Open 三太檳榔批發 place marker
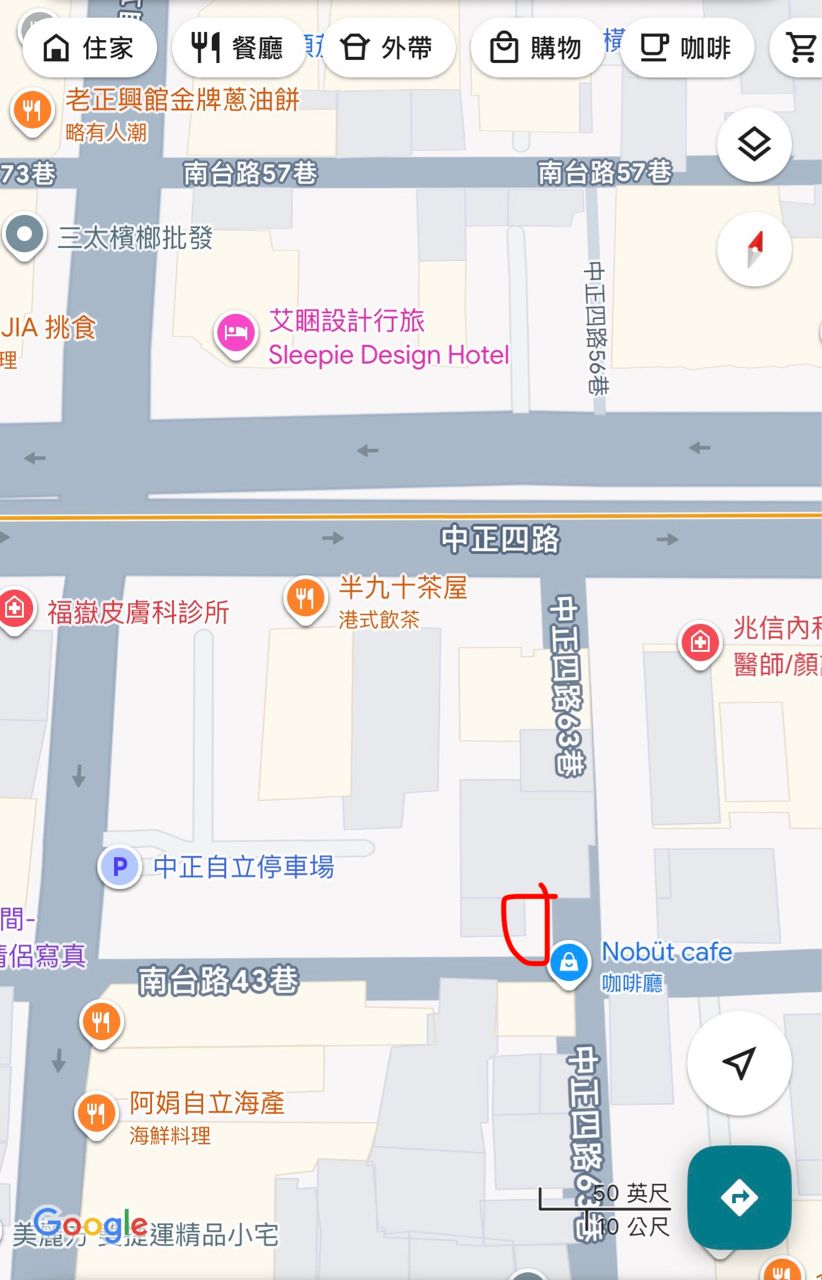Screen dimensions: 822x1280 click(x=24, y=237)
